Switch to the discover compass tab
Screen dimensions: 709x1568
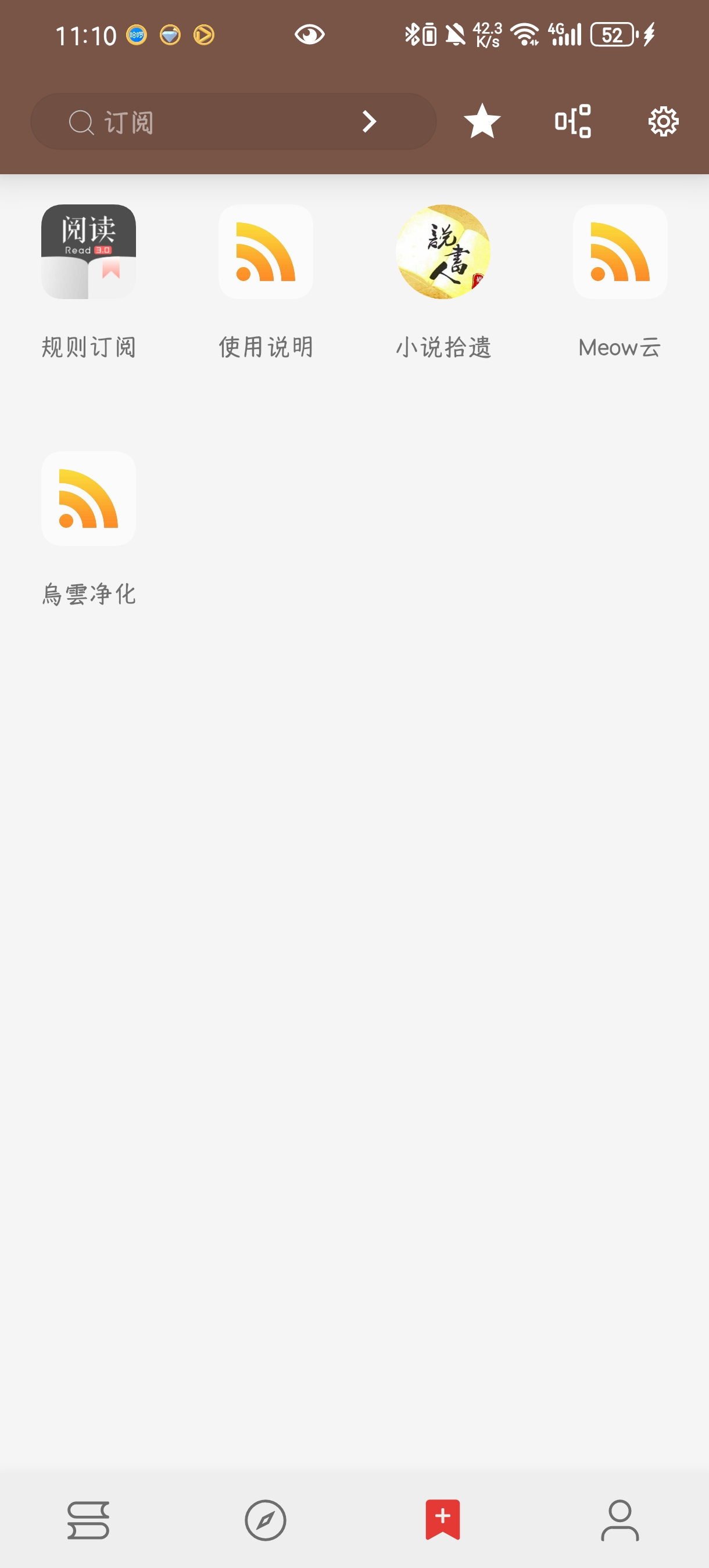(266, 1520)
